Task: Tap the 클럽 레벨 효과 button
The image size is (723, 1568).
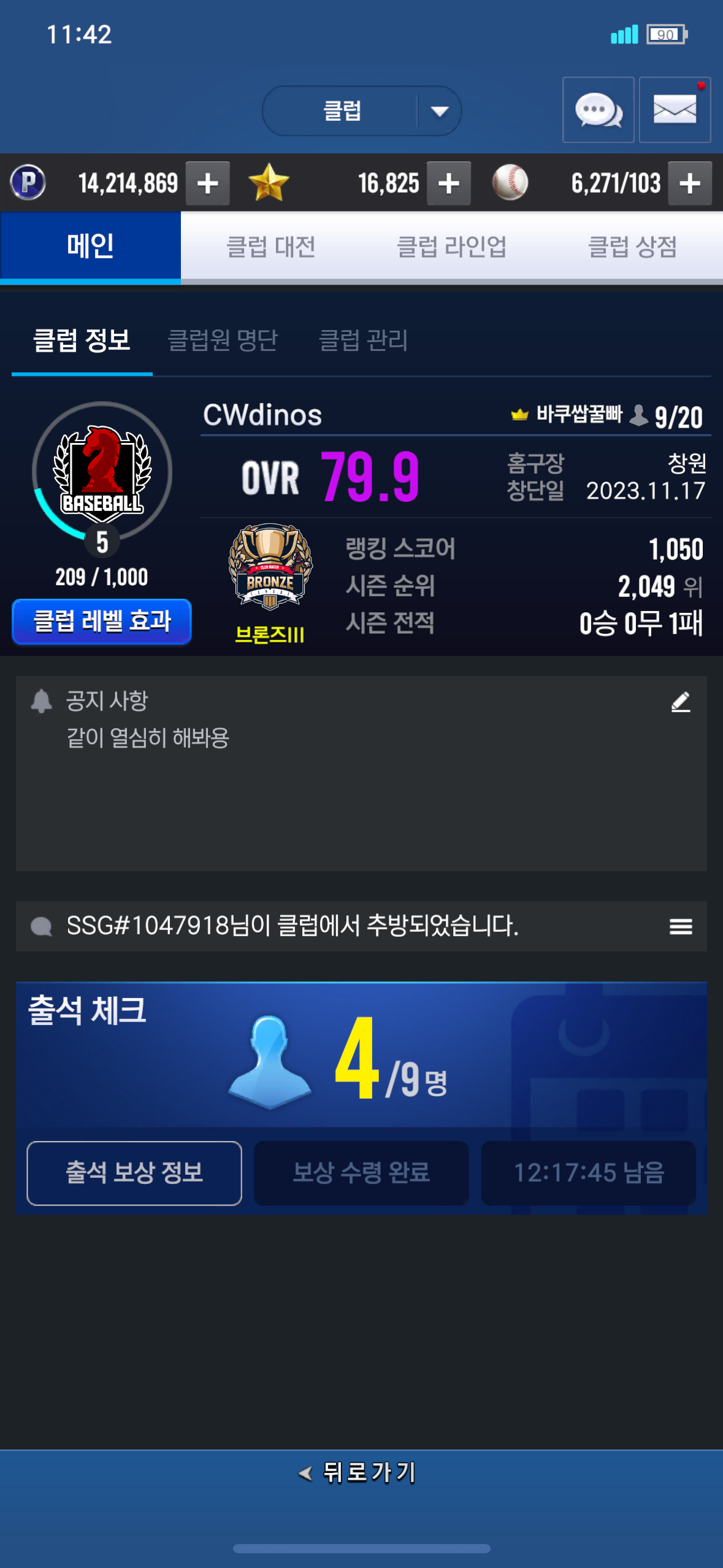Action: point(102,621)
